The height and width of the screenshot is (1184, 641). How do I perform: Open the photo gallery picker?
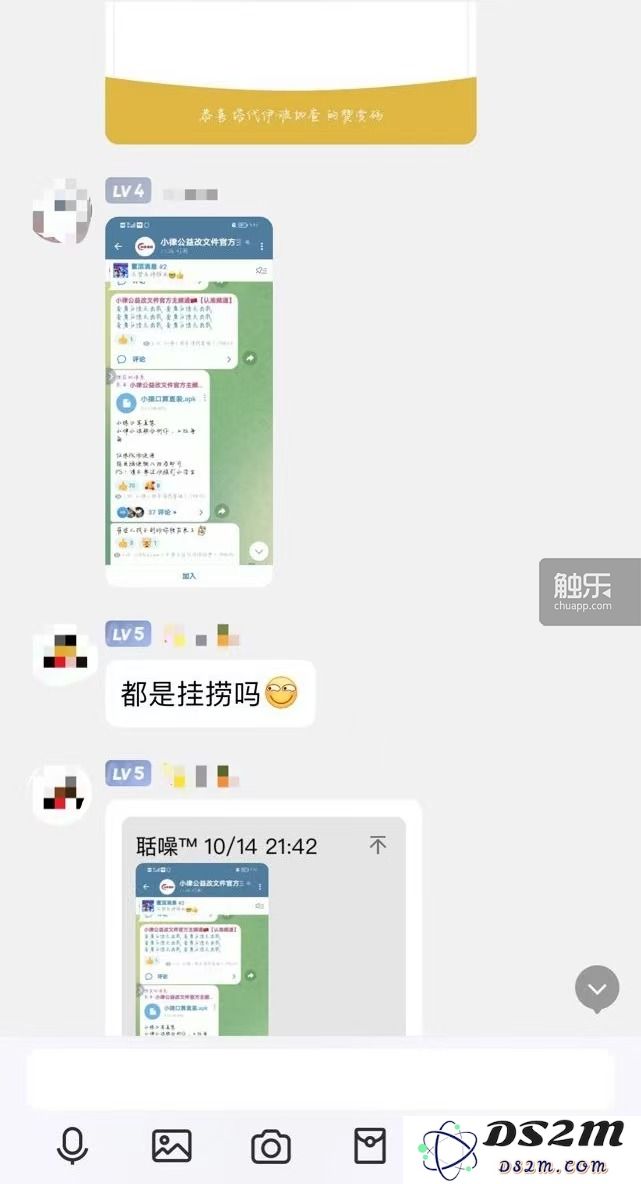click(x=171, y=1146)
